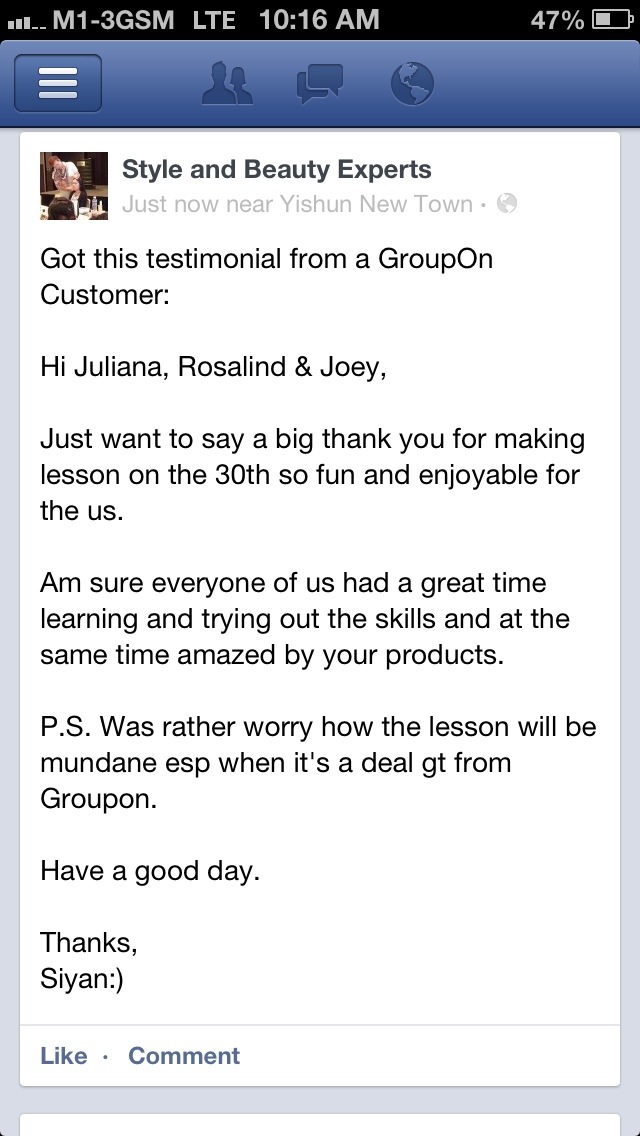
Task: Open the notifications globe
Action: tap(411, 84)
